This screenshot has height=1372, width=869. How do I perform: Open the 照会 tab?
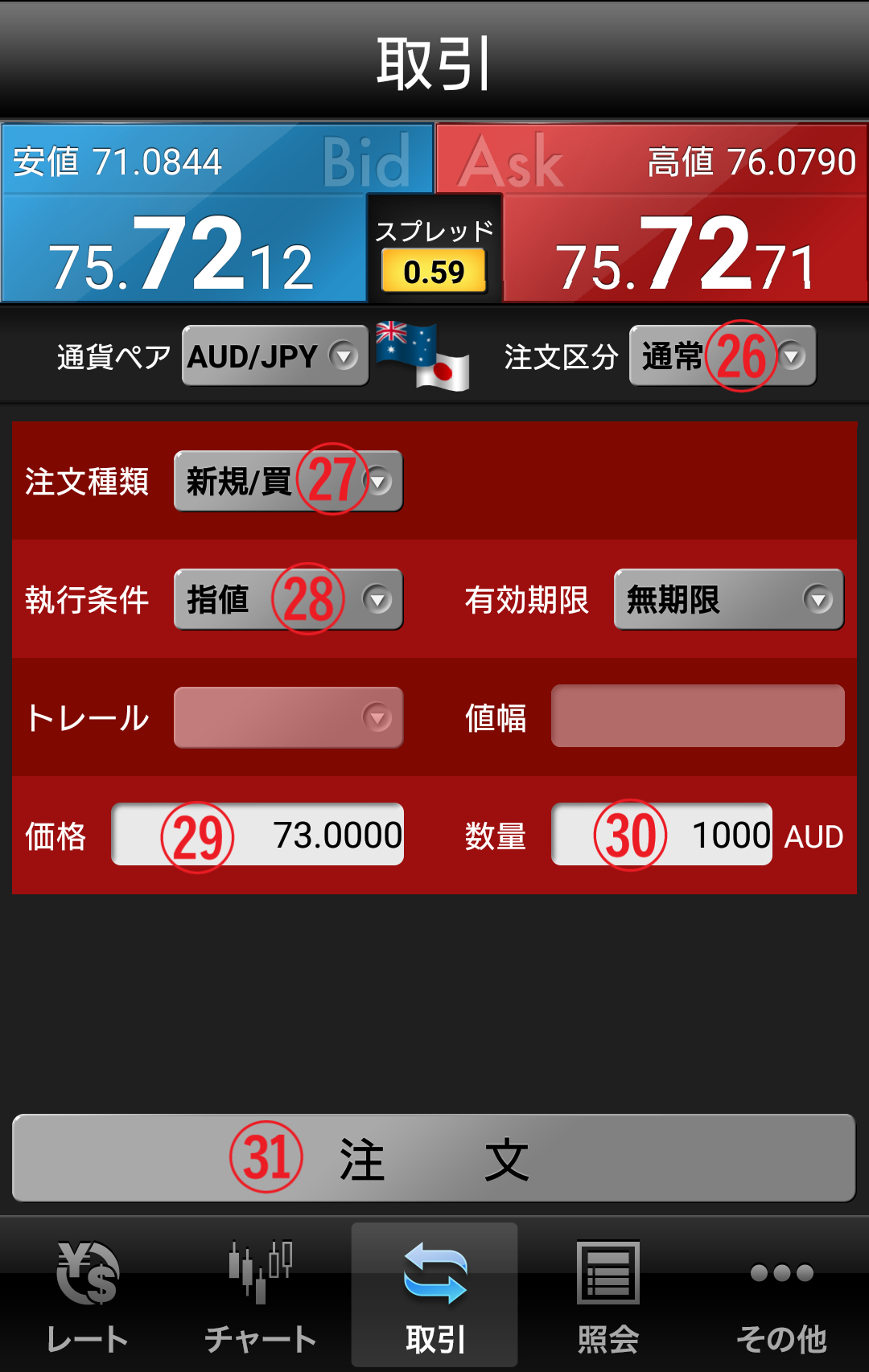tap(608, 1295)
